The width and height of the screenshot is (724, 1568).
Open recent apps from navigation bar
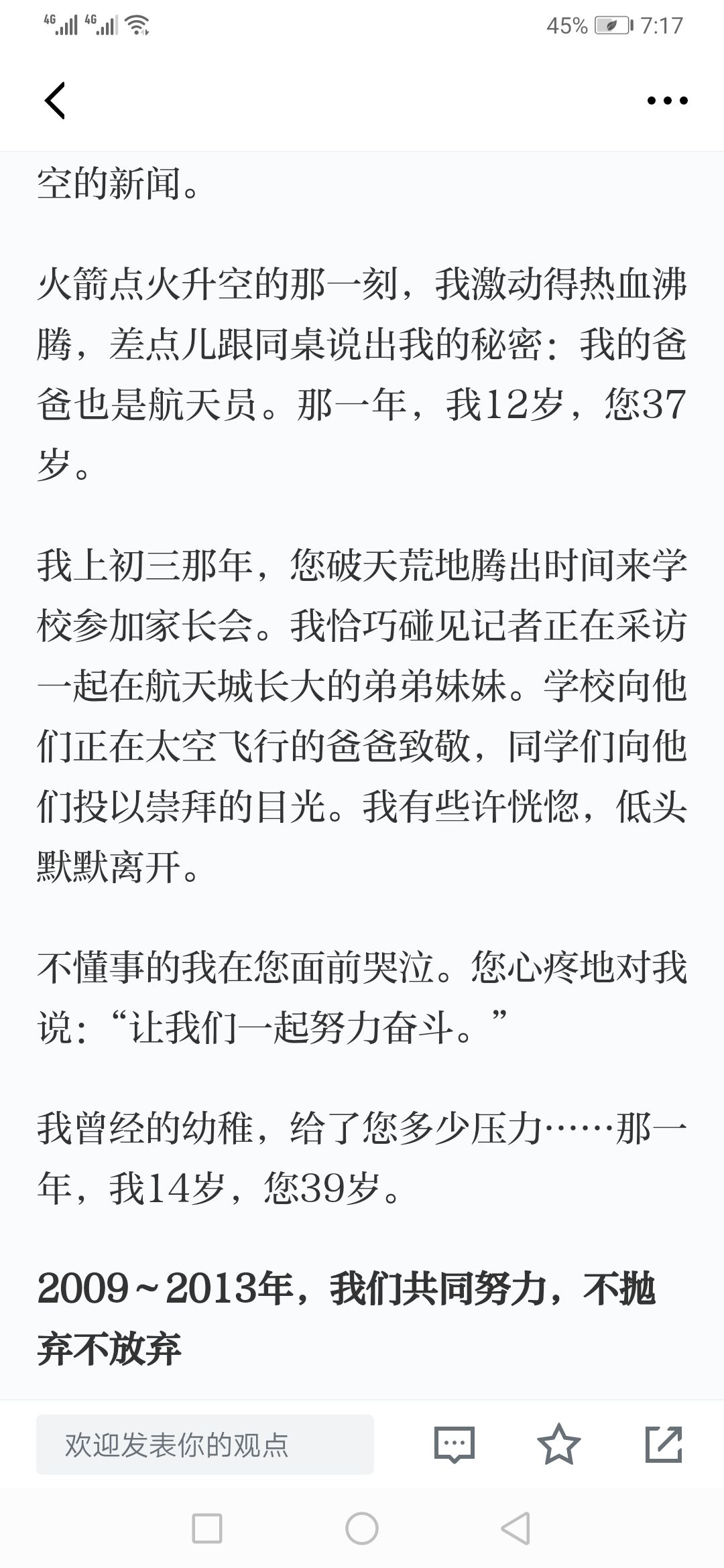pos(207,1529)
